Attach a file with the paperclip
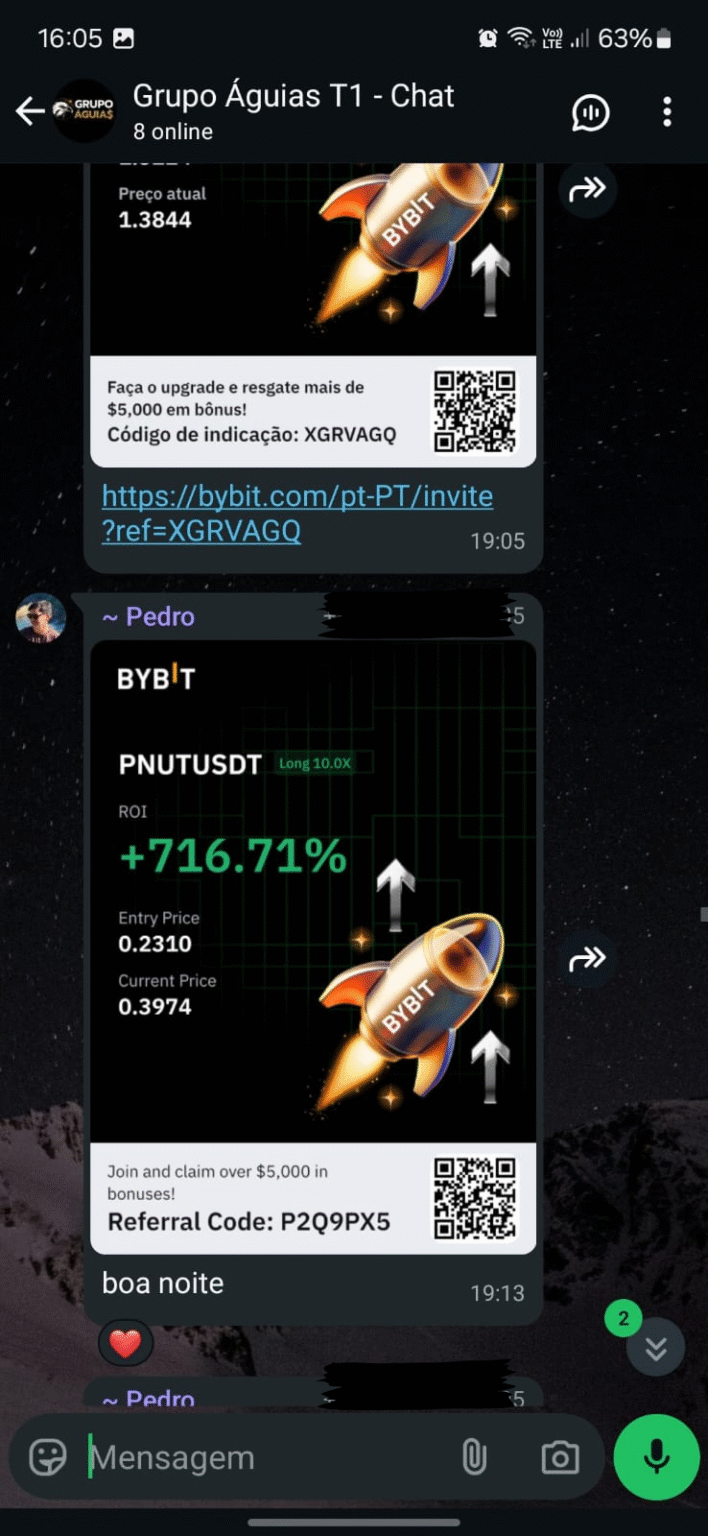 click(x=474, y=1458)
